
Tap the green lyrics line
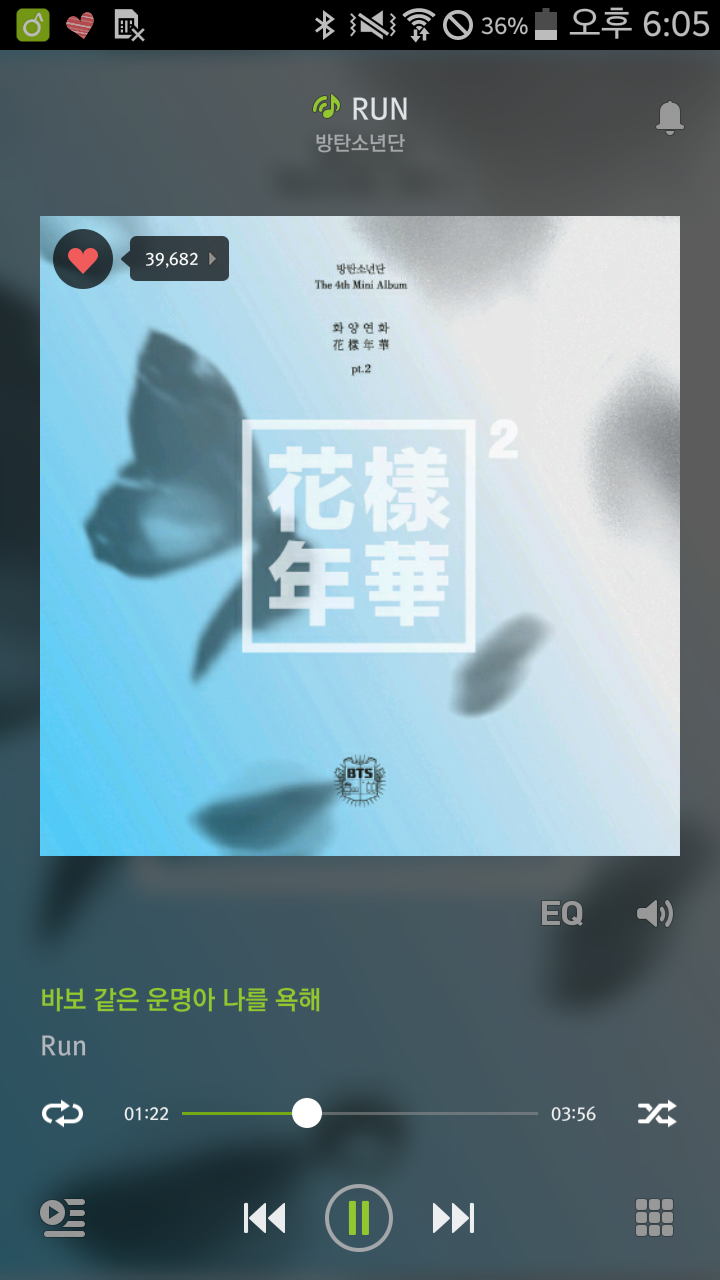[x=181, y=998]
